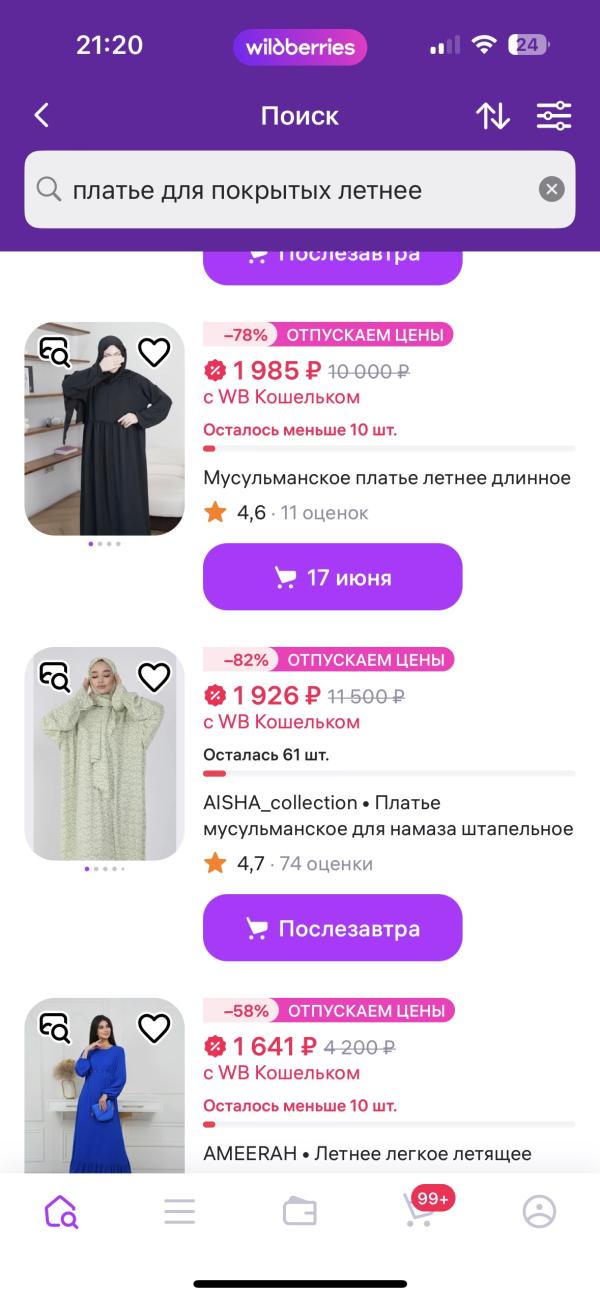Search similar to AMEERAH blue dress
Screen dimensions: 600x1300
pos(54,1027)
